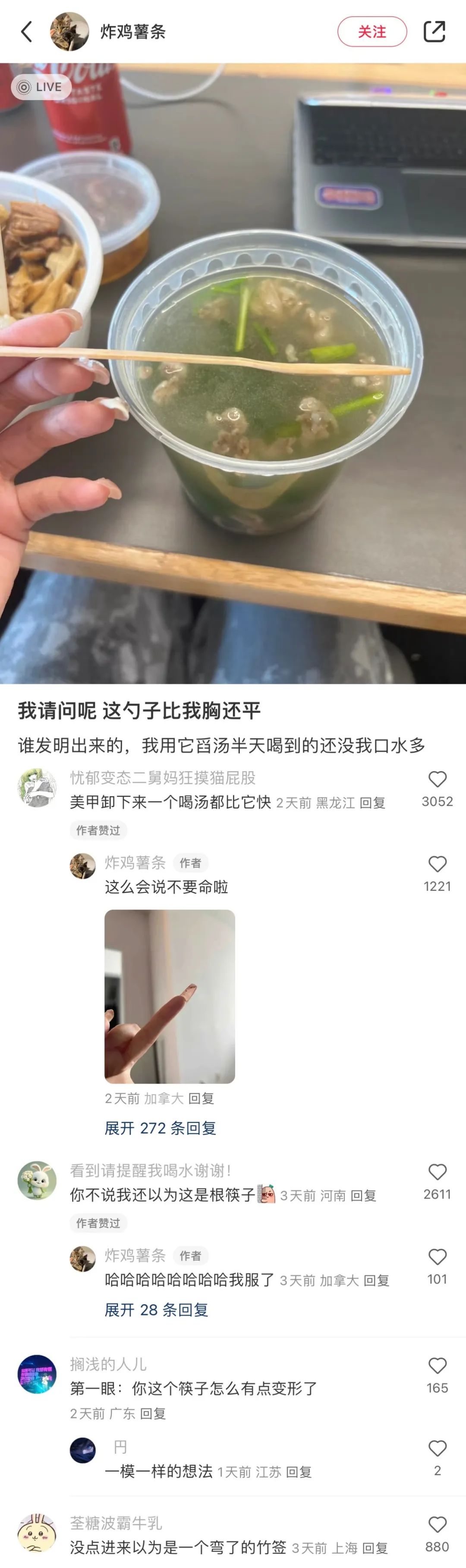Screen dimensions: 466x1568
Task: Like the reply 一模一样的想法
Action: click(437, 1448)
